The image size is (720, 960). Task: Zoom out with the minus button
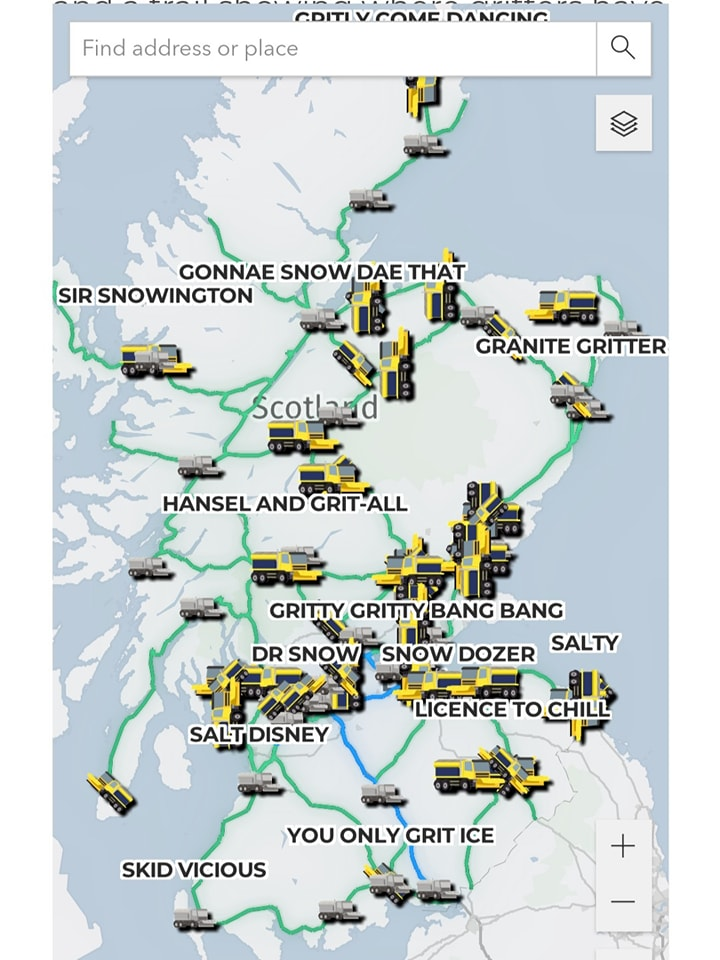(623, 902)
